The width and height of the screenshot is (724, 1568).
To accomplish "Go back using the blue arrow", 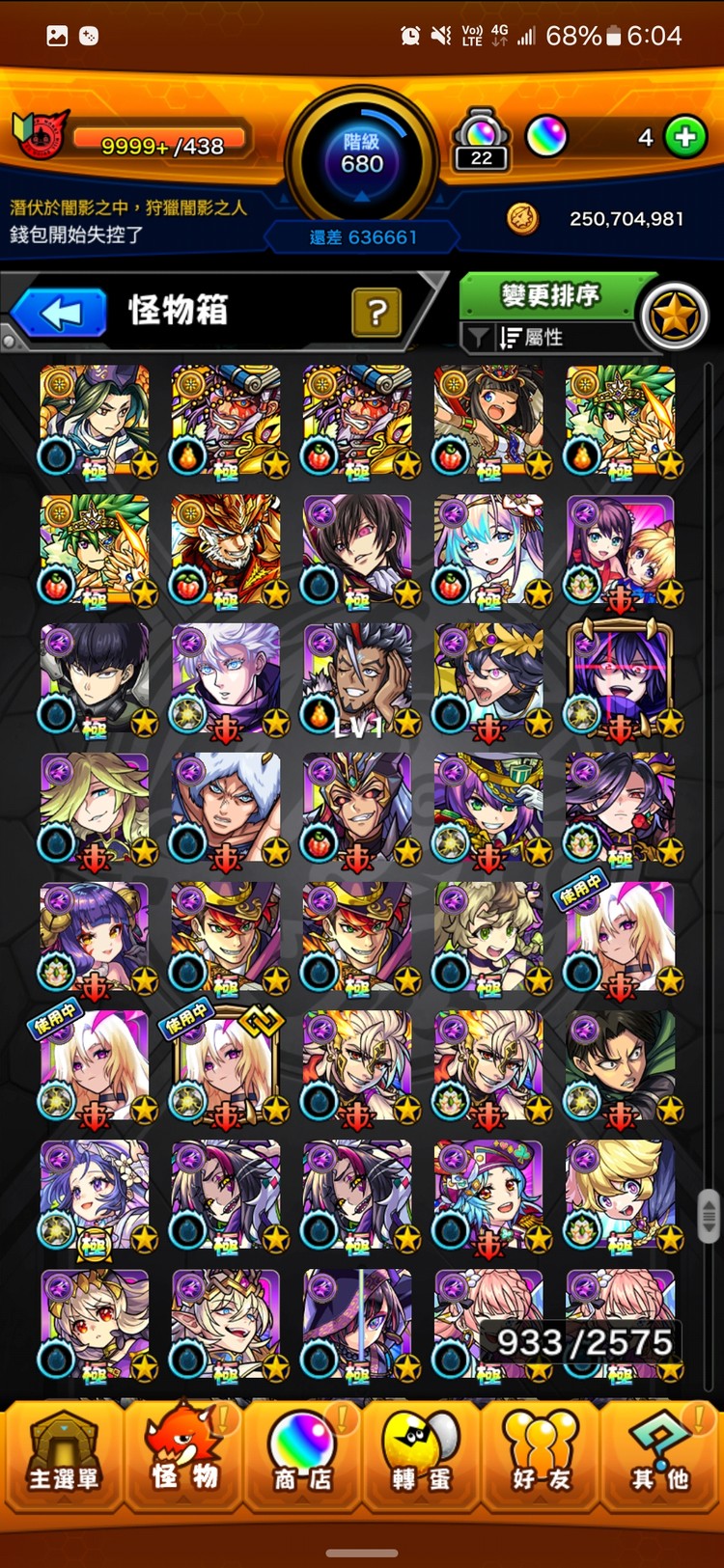I will pyautogui.click(x=60, y=313).
